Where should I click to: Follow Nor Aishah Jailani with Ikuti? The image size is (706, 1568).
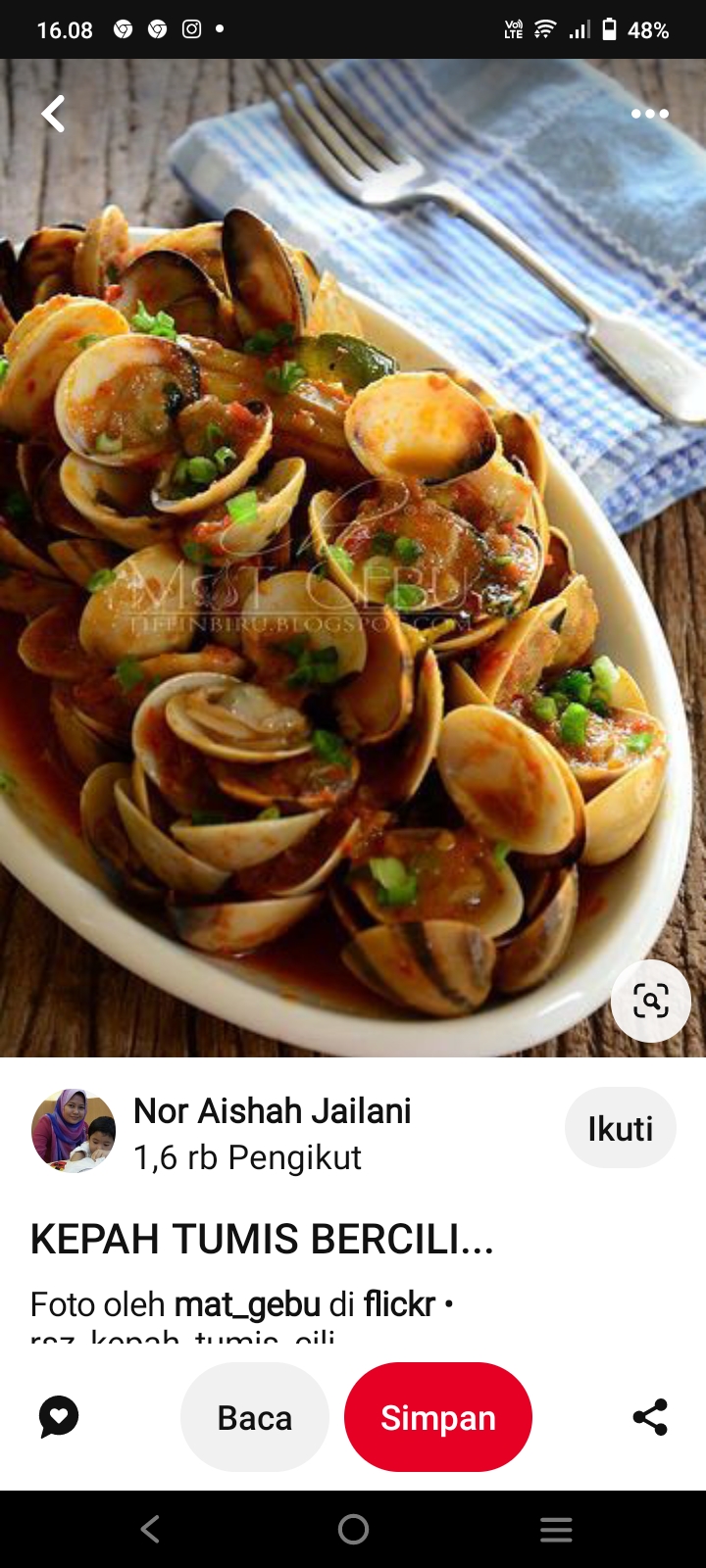[620, 1128]
